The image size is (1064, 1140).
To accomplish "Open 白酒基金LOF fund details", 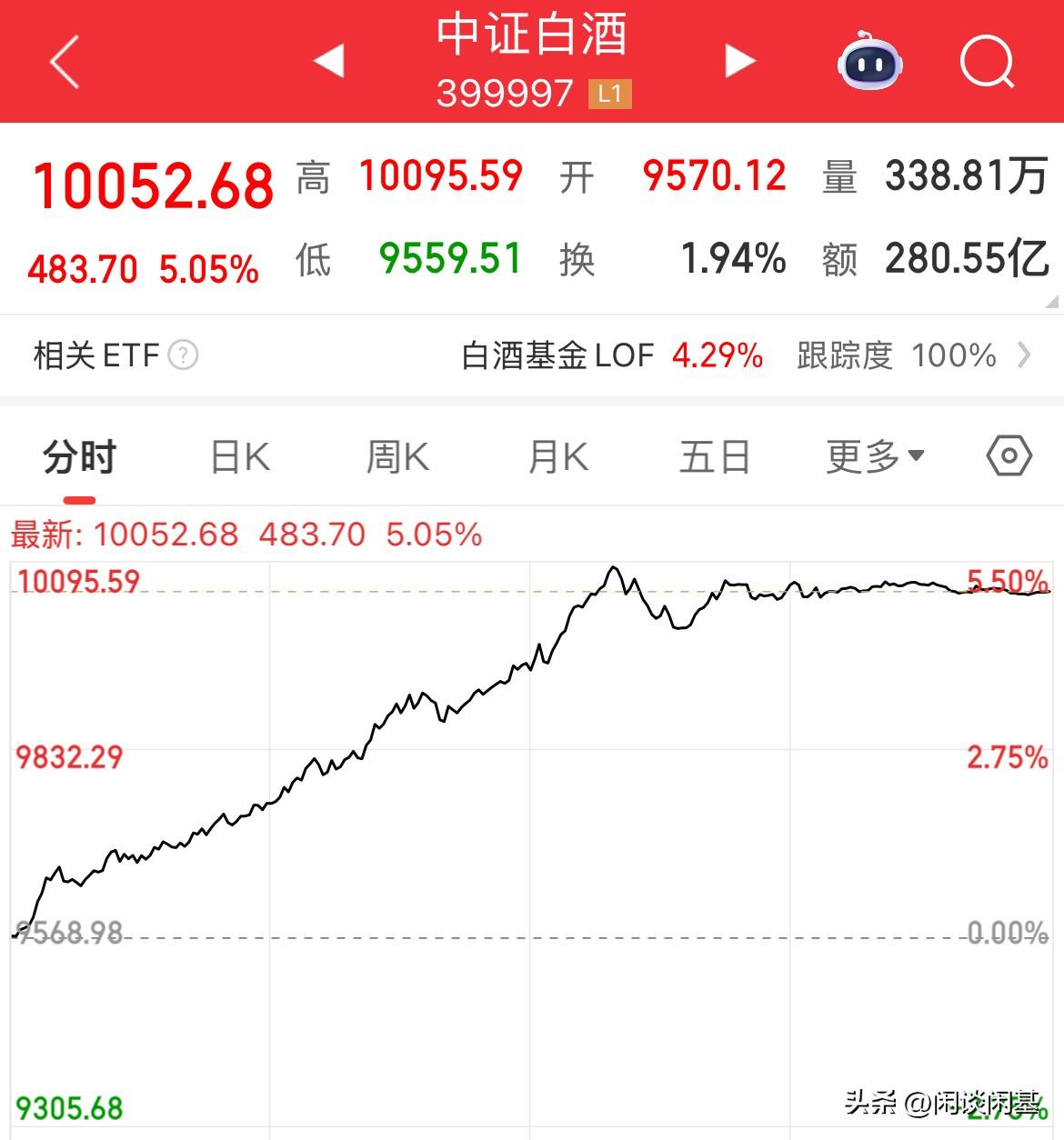I will tap(558, 356).
